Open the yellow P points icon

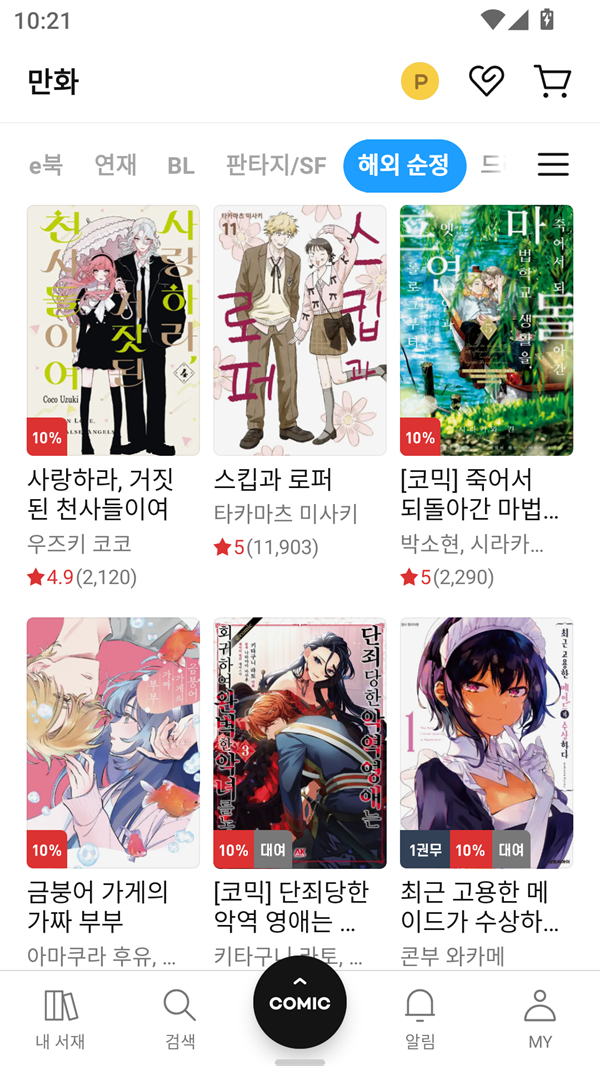(420, 81)
